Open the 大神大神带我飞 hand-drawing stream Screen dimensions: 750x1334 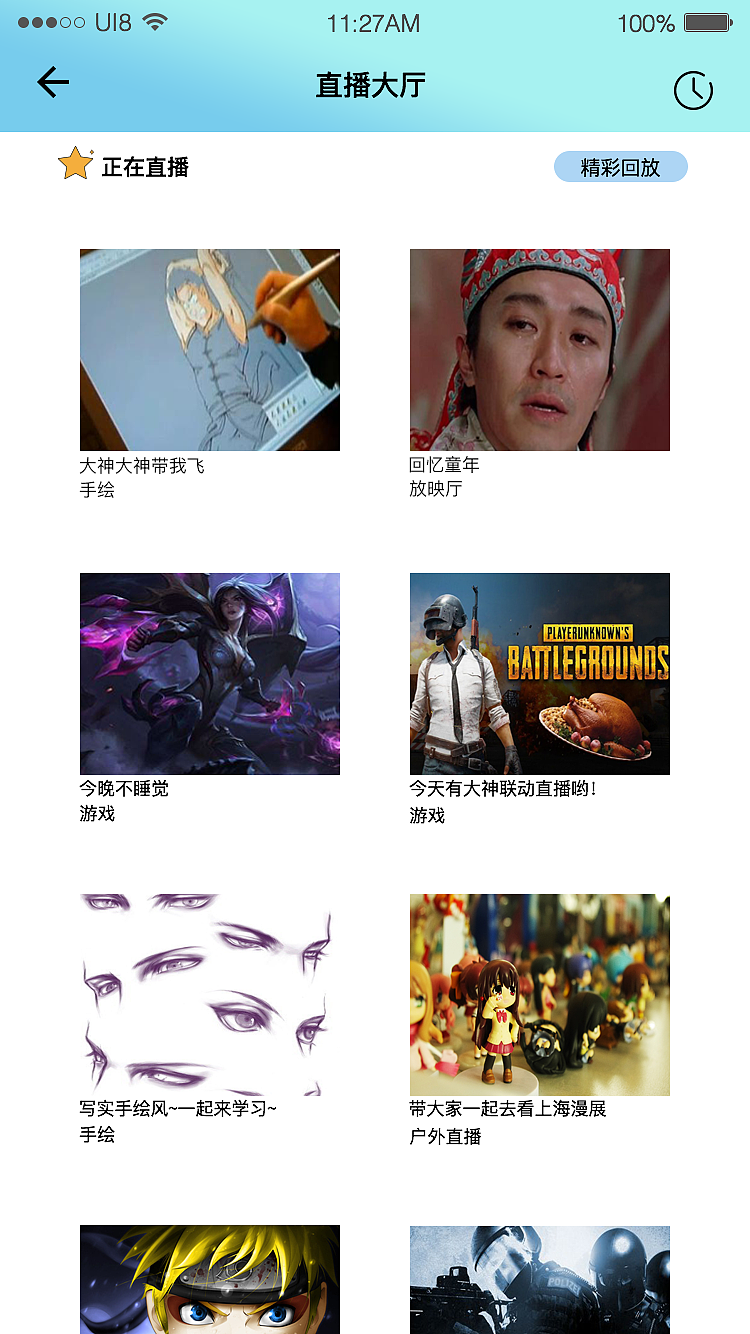point(209,349)
